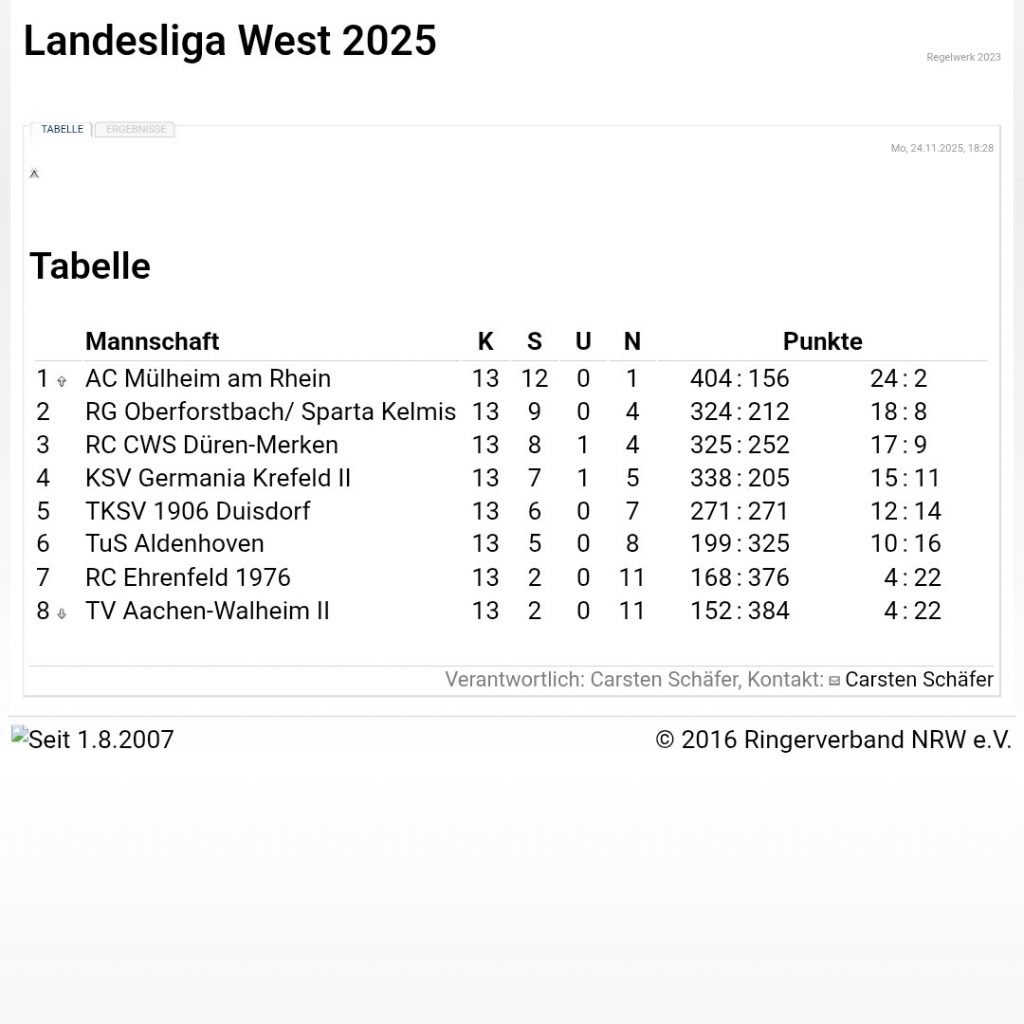Select the Tabelle tab
The image size is (1024, 1024).
click(62, 129)
